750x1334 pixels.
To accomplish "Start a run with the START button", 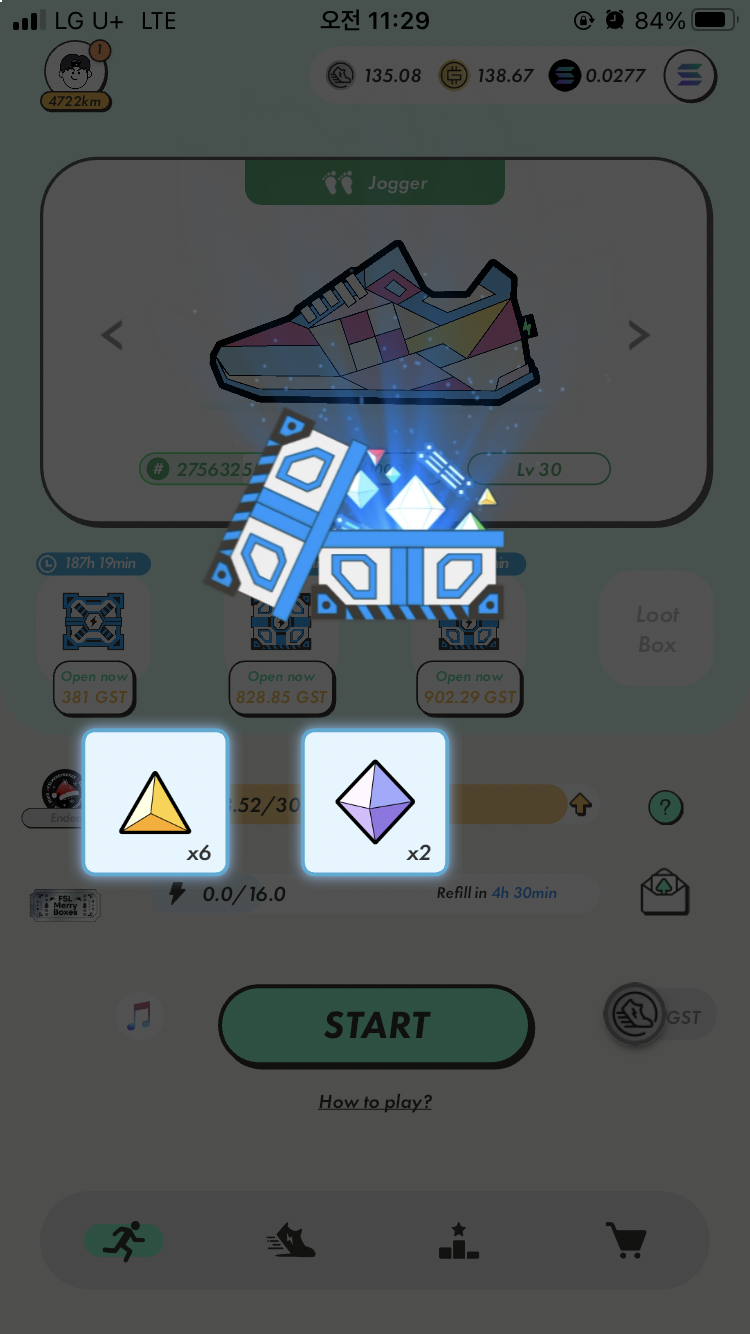I will (375, 1025).
